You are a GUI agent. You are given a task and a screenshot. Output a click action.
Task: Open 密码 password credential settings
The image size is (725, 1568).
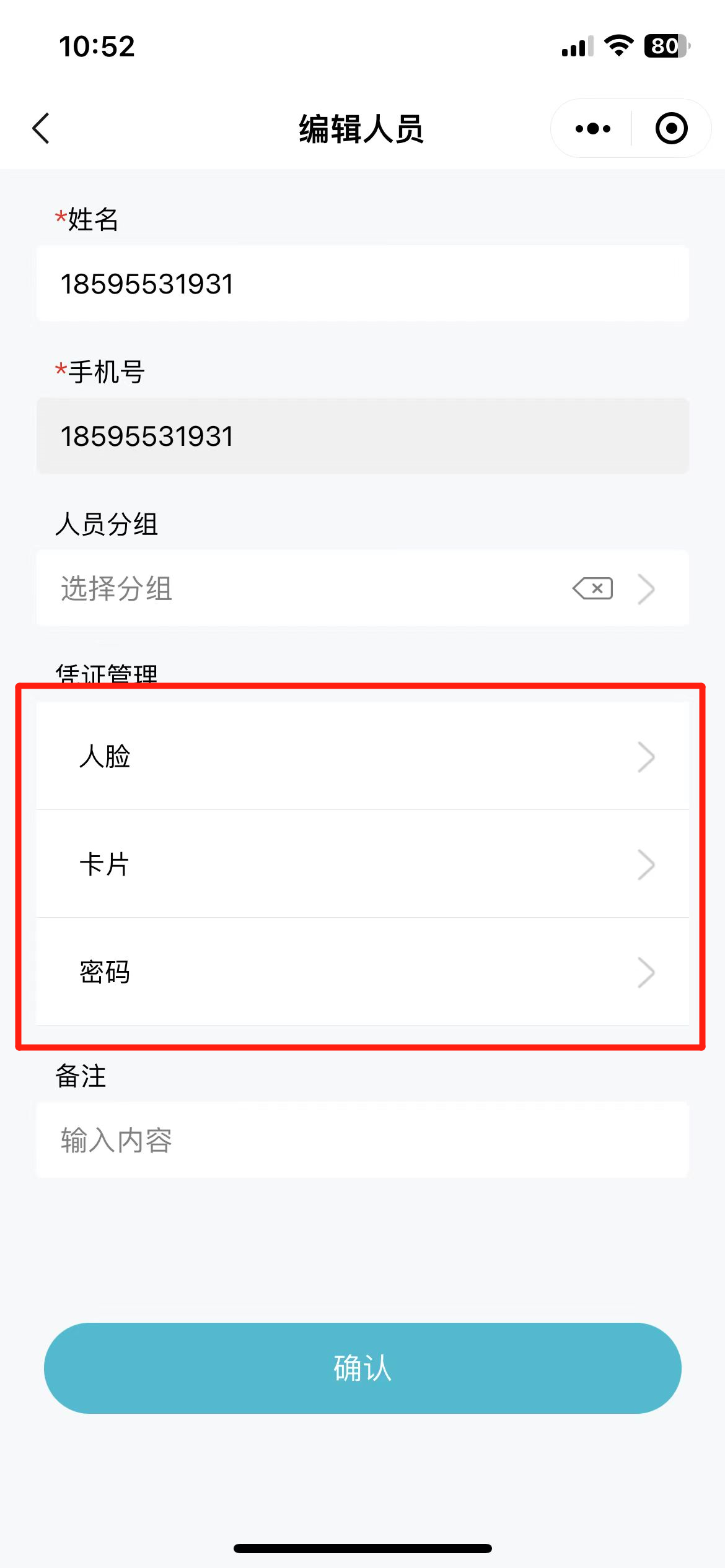pyautogui.click(x=362, y=972)
